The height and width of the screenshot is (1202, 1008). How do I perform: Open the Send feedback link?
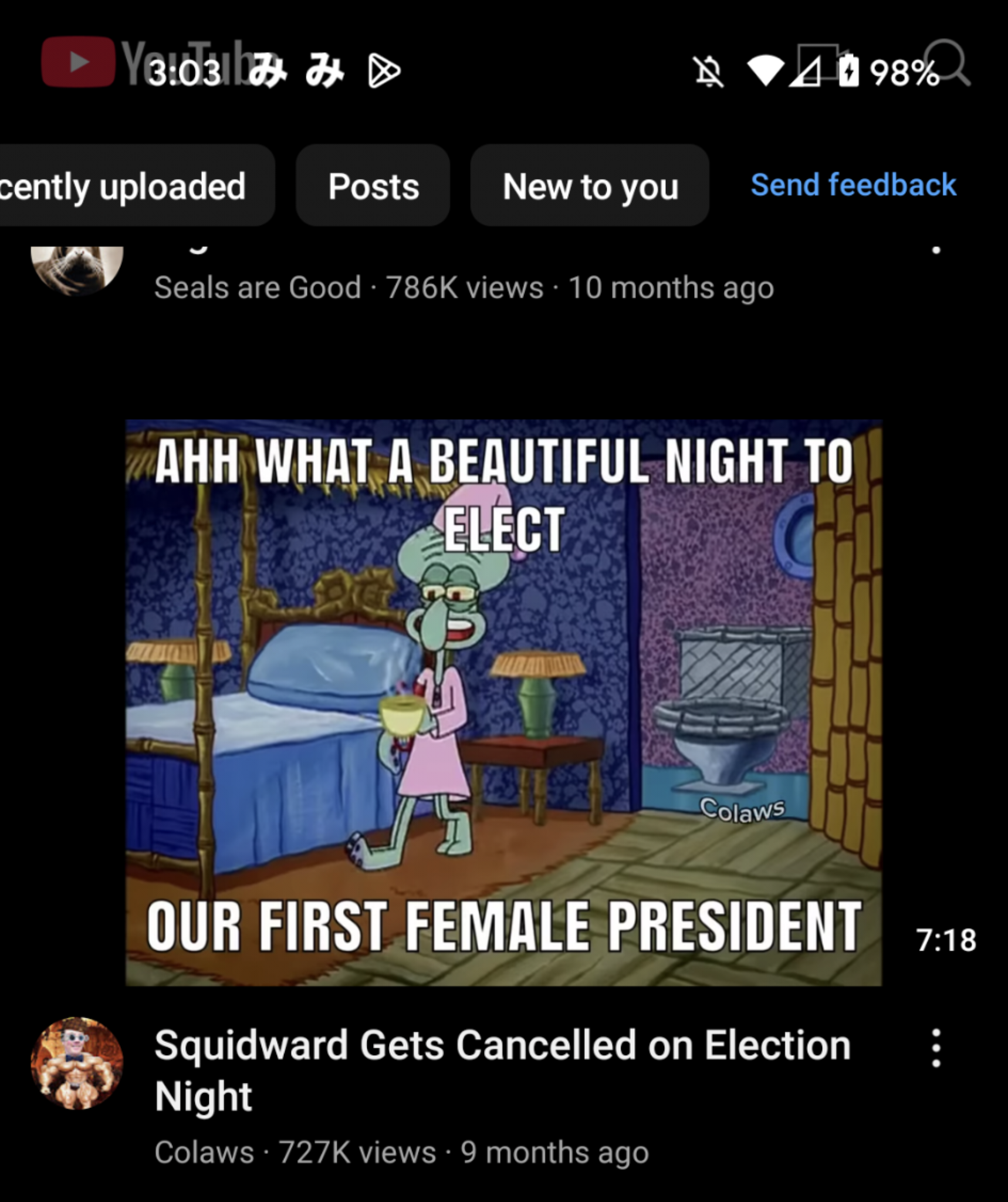tap(854, 185)
